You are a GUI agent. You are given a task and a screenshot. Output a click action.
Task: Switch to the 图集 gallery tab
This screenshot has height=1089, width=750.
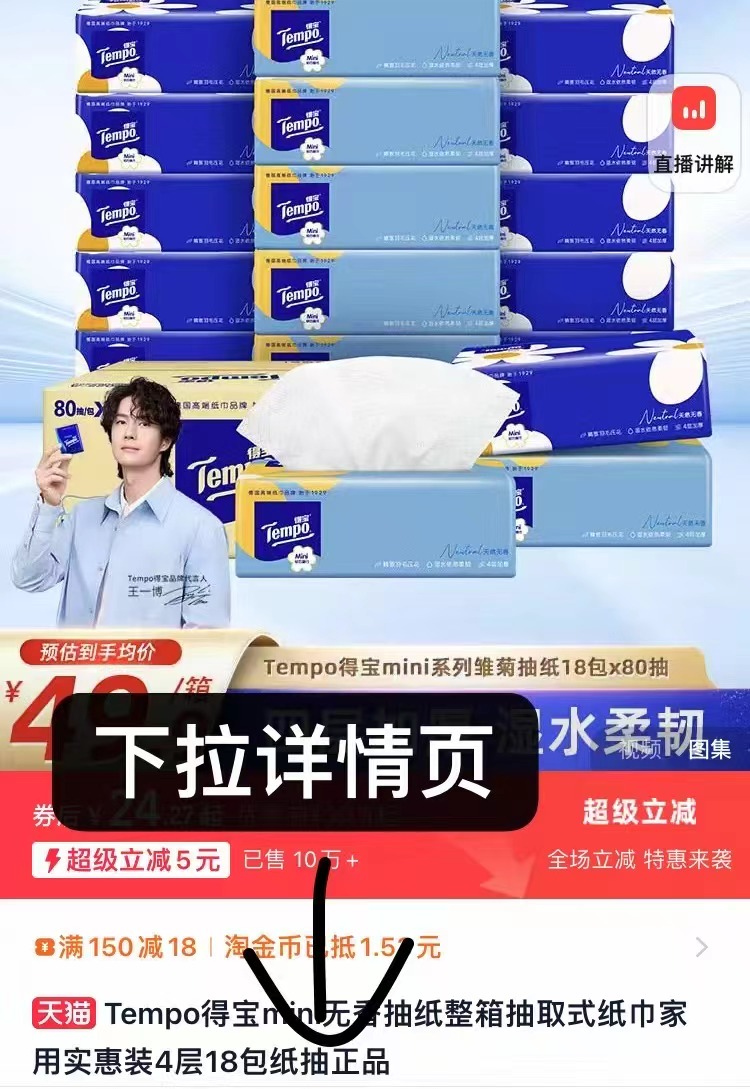pyautogui.click(x=709, y=748)
